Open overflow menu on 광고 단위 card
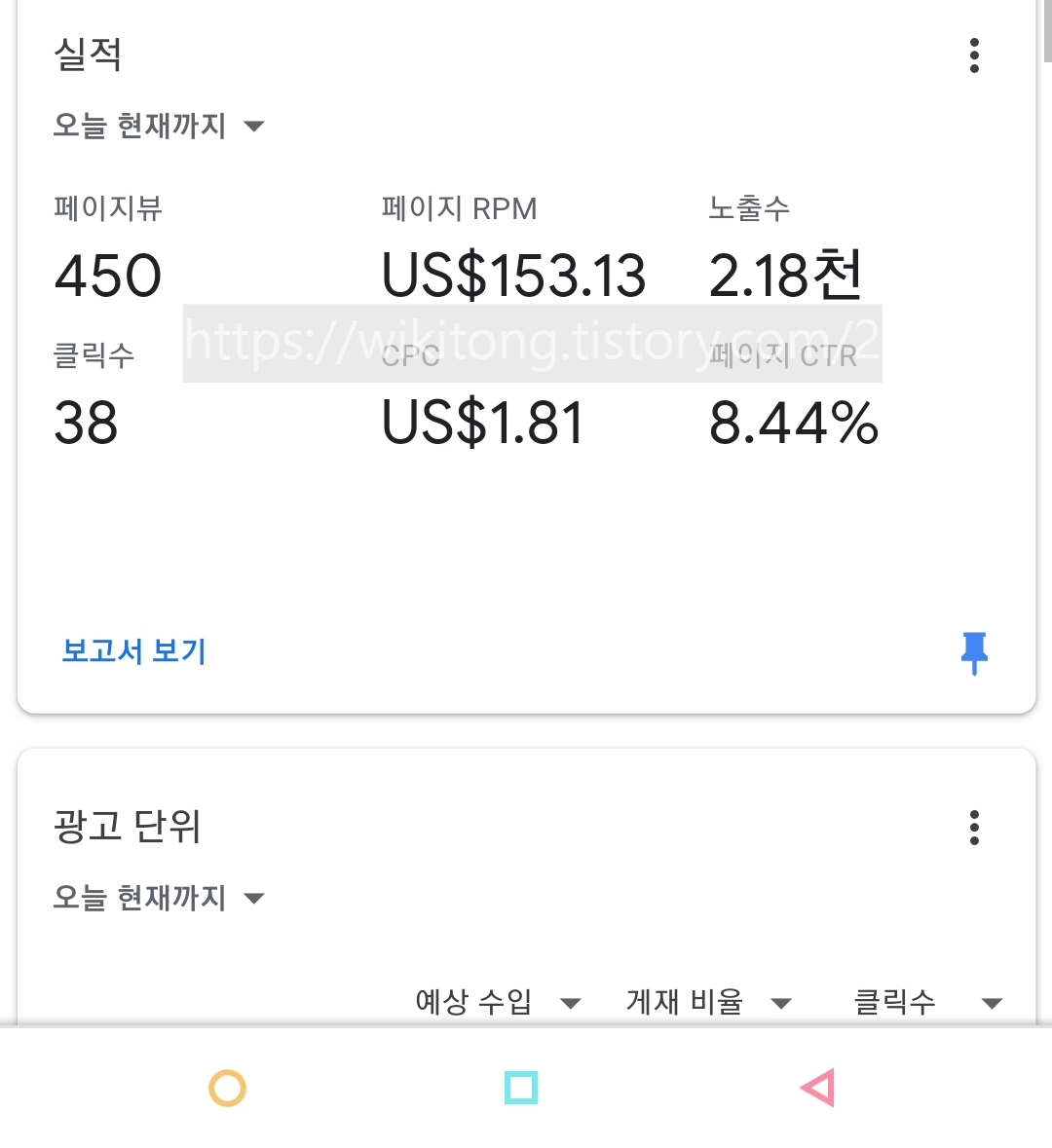The height and width of the screenshot is (1148, 1052). (x=974, y=828)
